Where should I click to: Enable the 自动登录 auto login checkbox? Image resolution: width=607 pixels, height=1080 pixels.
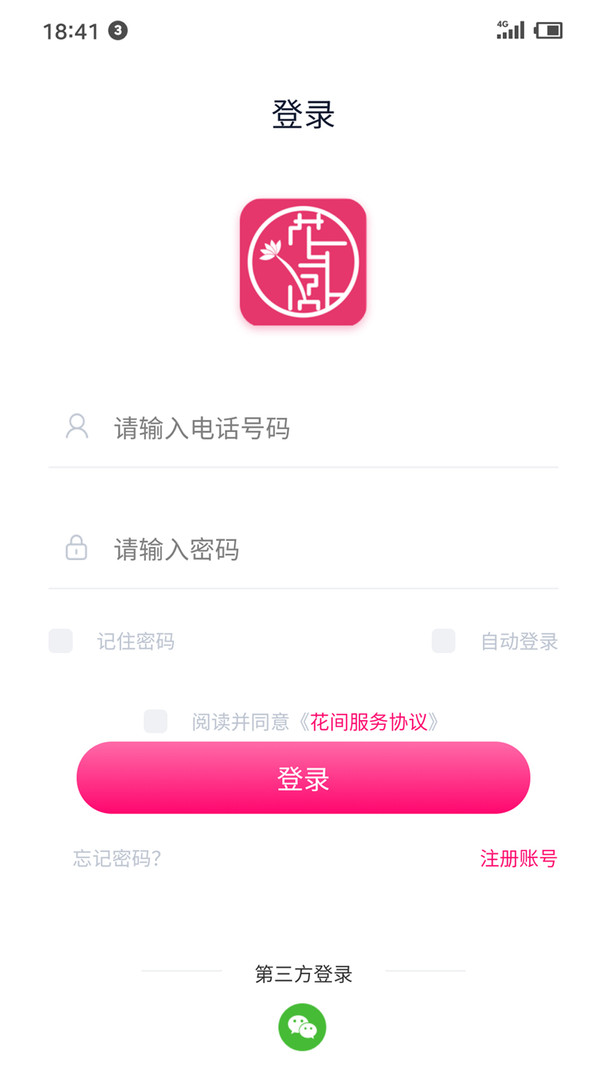coord(443,641)
